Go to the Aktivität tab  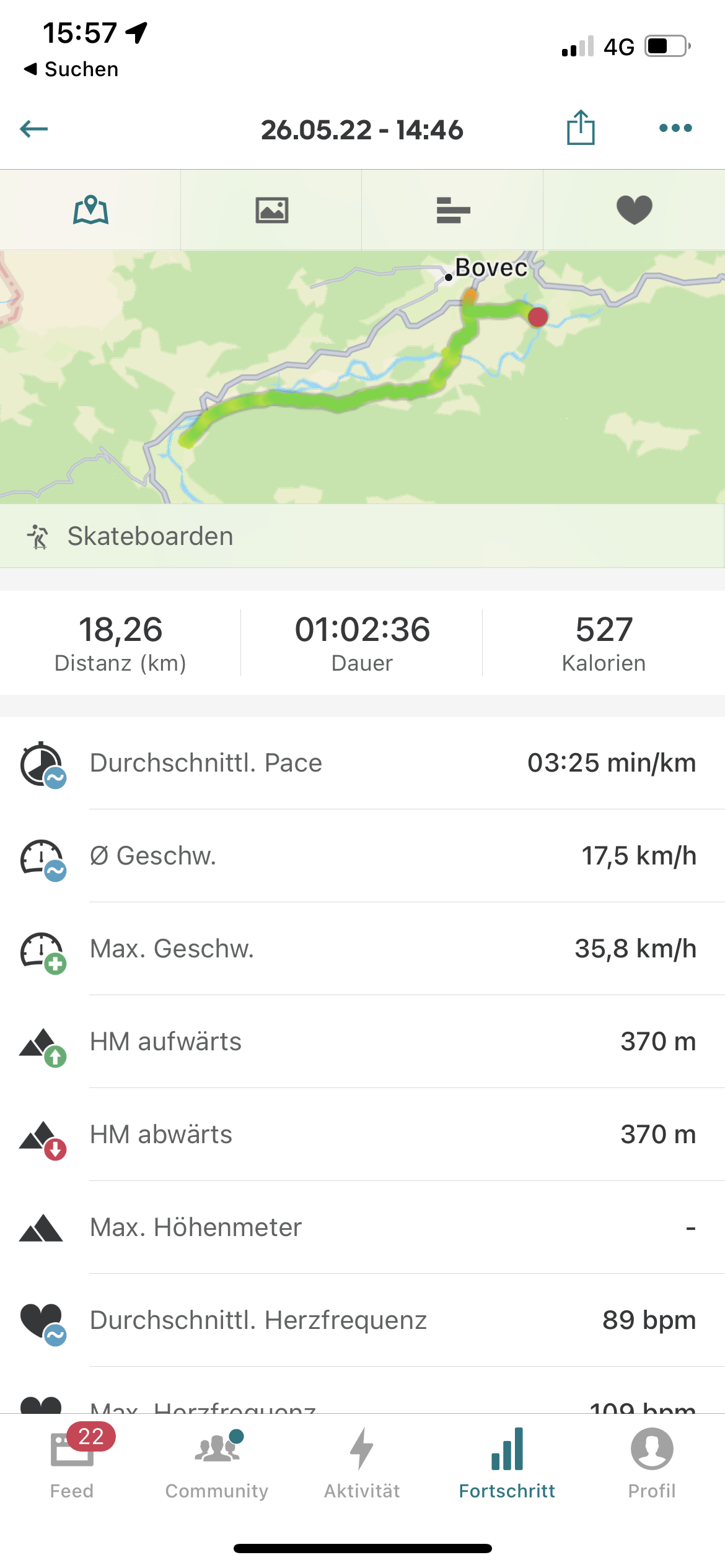[362, 1463]
